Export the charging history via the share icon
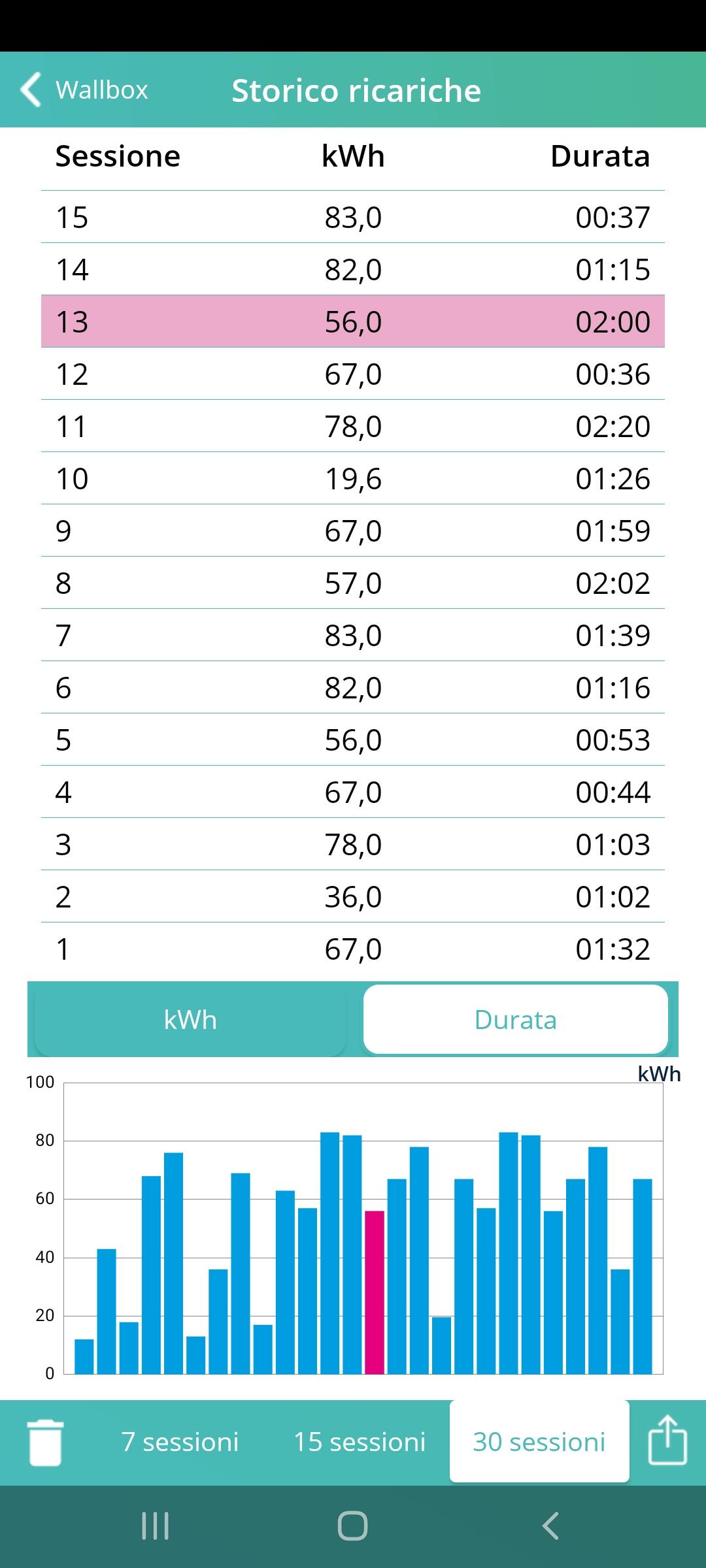Viewport: 706px width, 1568px height. click(x=667, y=1440)
